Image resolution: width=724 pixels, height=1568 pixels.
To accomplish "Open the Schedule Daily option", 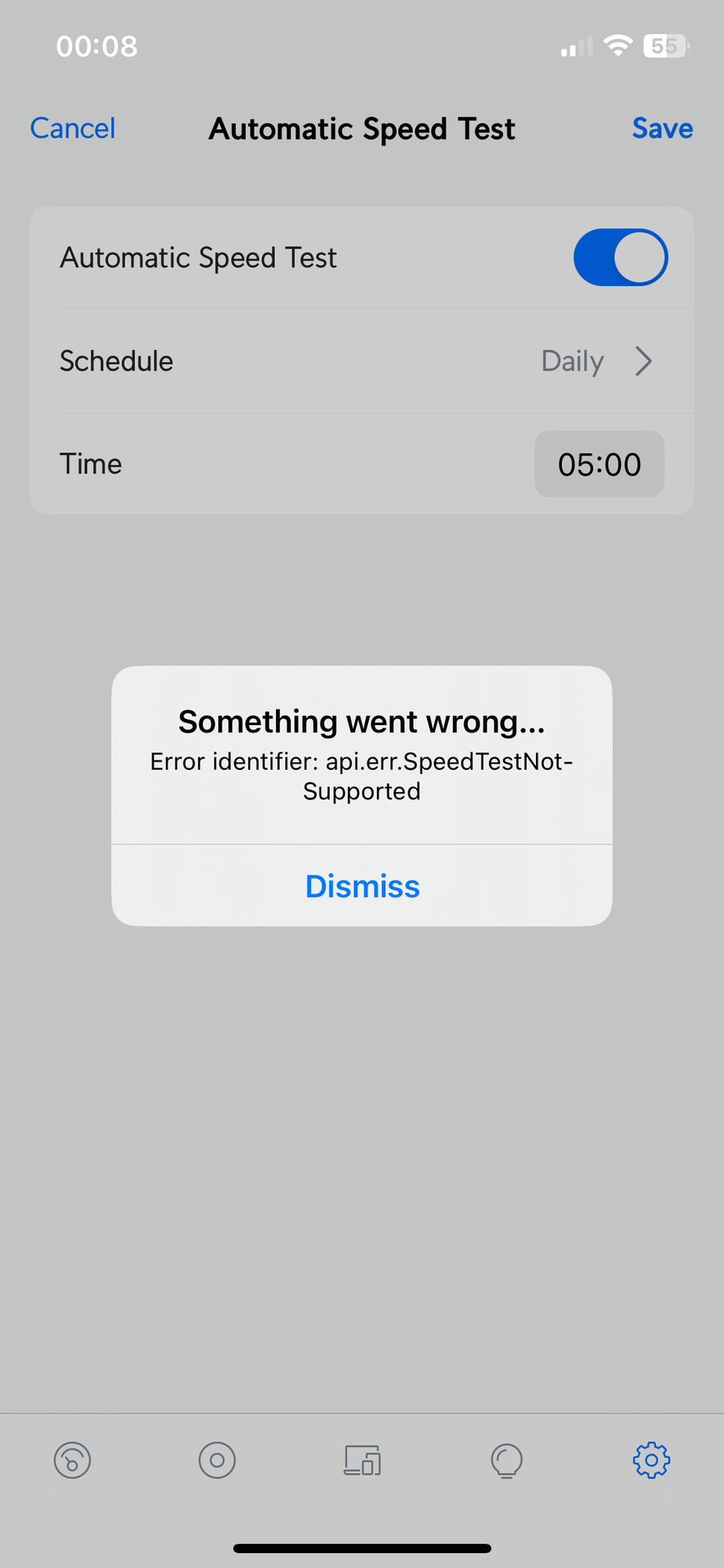I will coord(595,361).
